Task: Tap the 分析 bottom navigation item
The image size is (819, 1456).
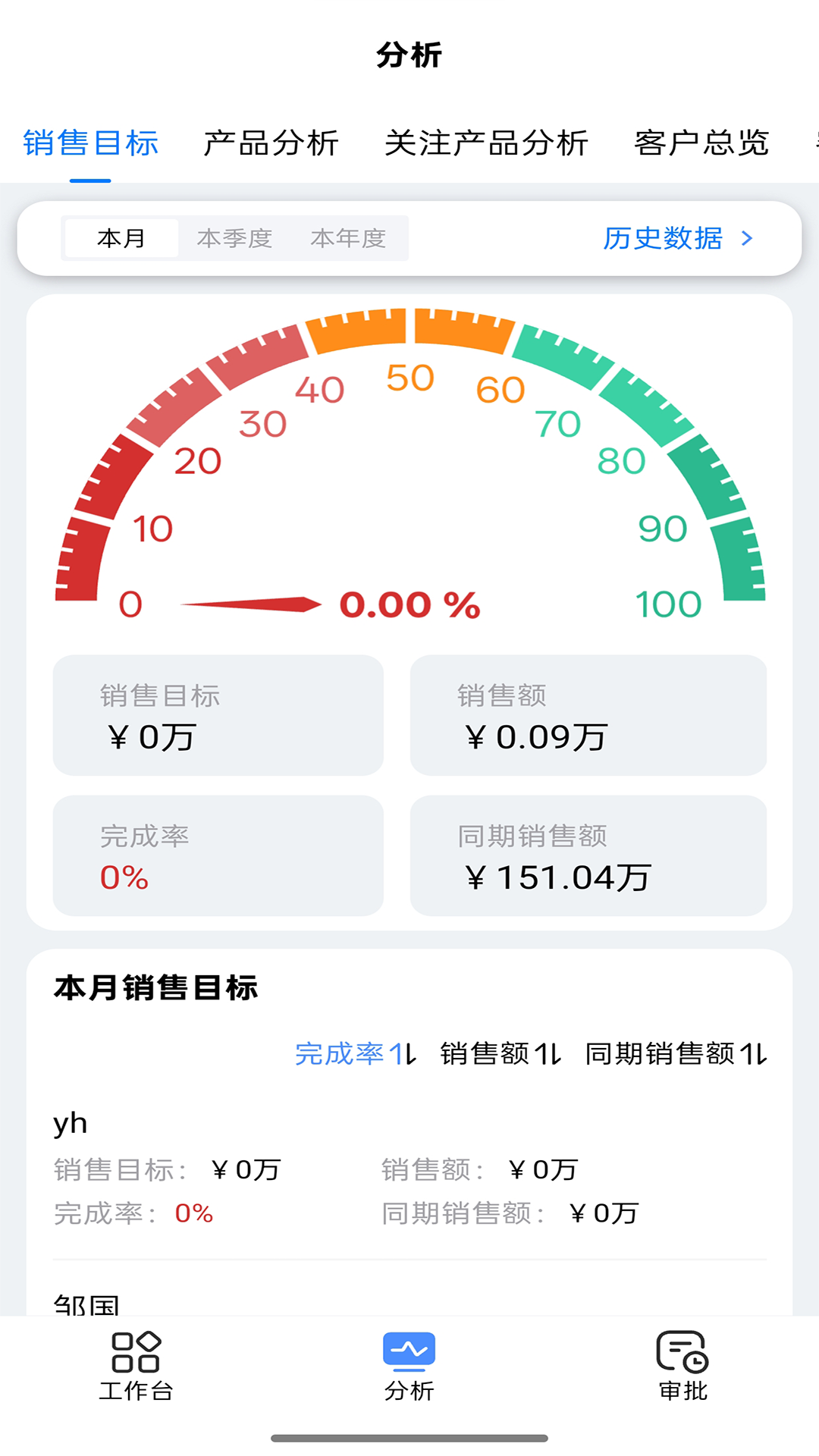Action: 409,1367
